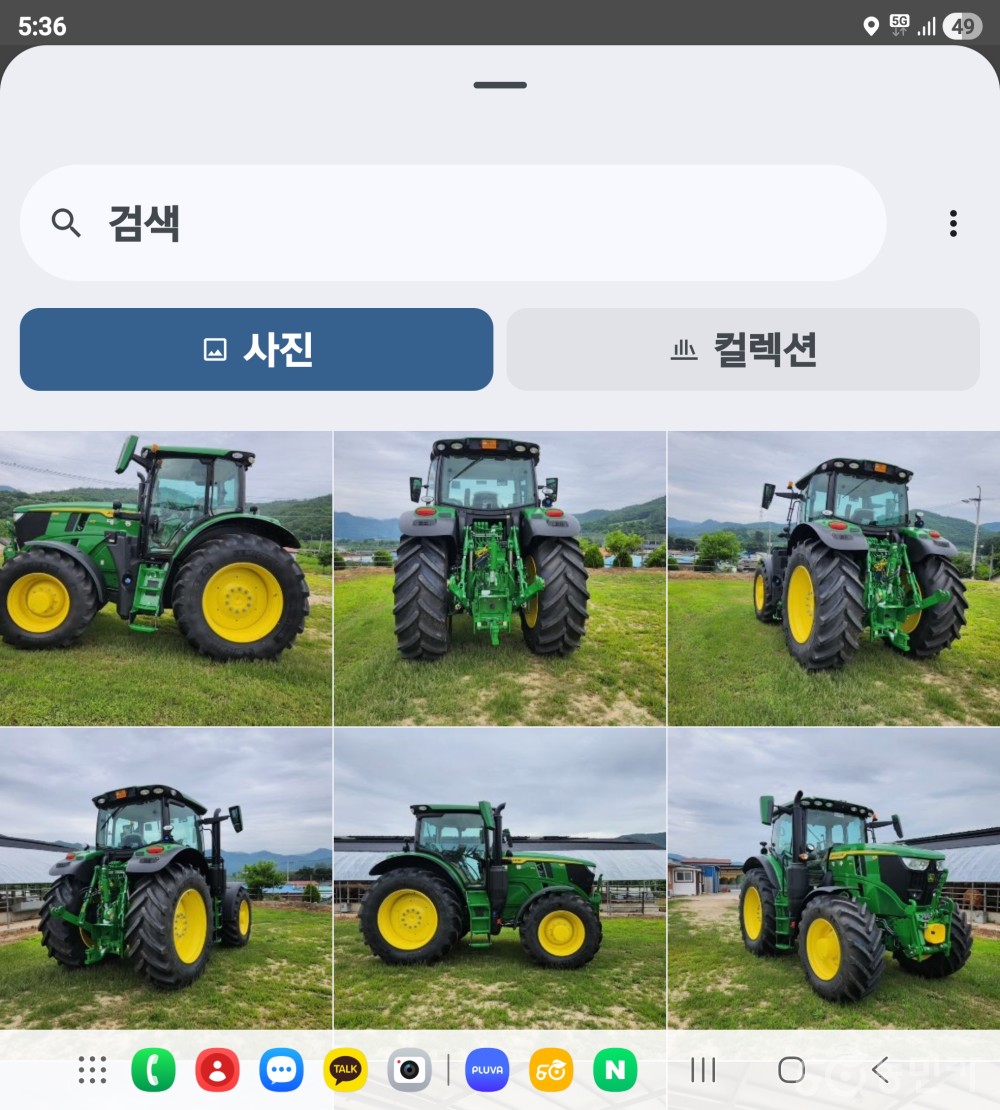The width and height of the screenshot is (1000, 1110).
Task: Open the app drawer grid icon
Action: click(92, 1070)
